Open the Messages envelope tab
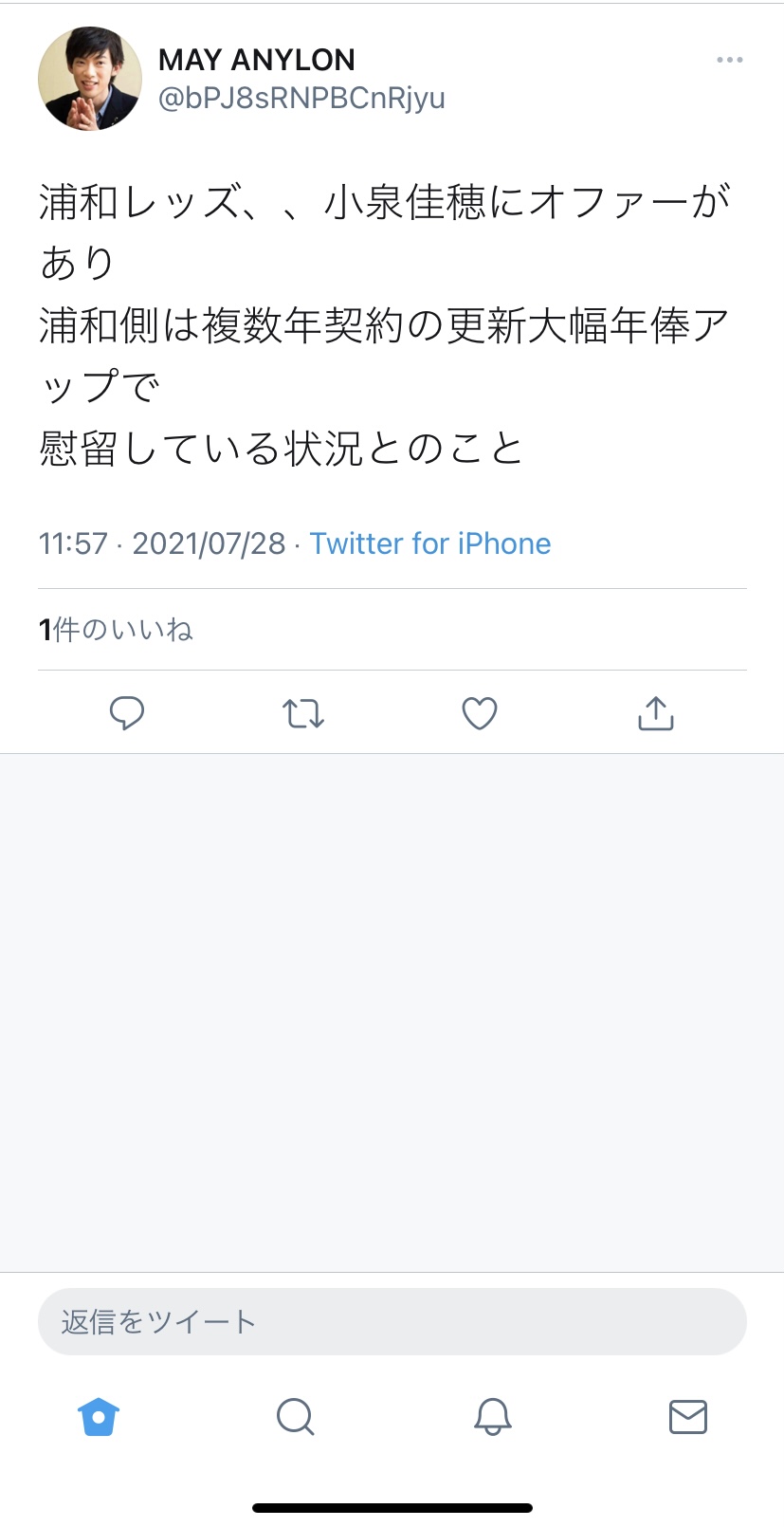The height and width of the screenshot is (1527, 784). coord(688,1417)
